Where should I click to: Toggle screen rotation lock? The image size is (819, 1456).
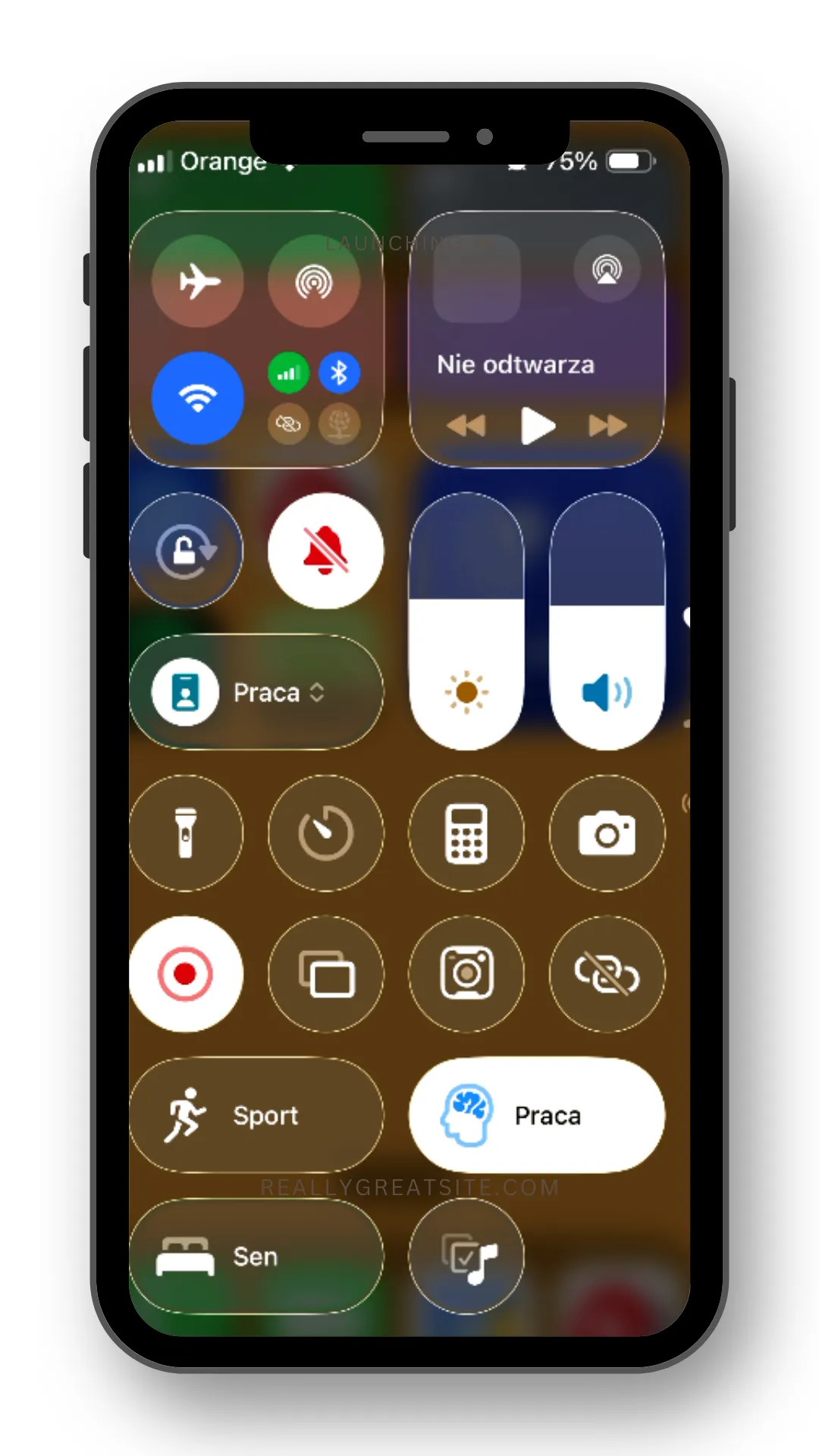pyautogui.click(x=187, y=551)
